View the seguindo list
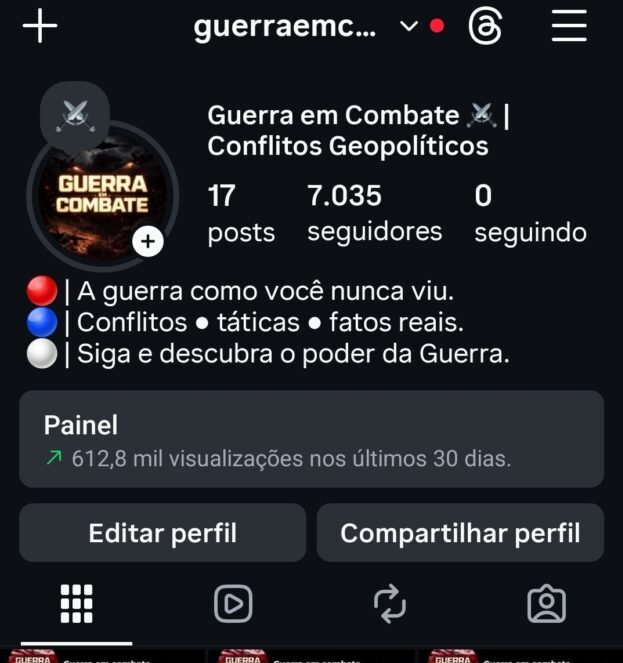Image resolution: width=623 pixels, height=663 pixels. (529, 213)
